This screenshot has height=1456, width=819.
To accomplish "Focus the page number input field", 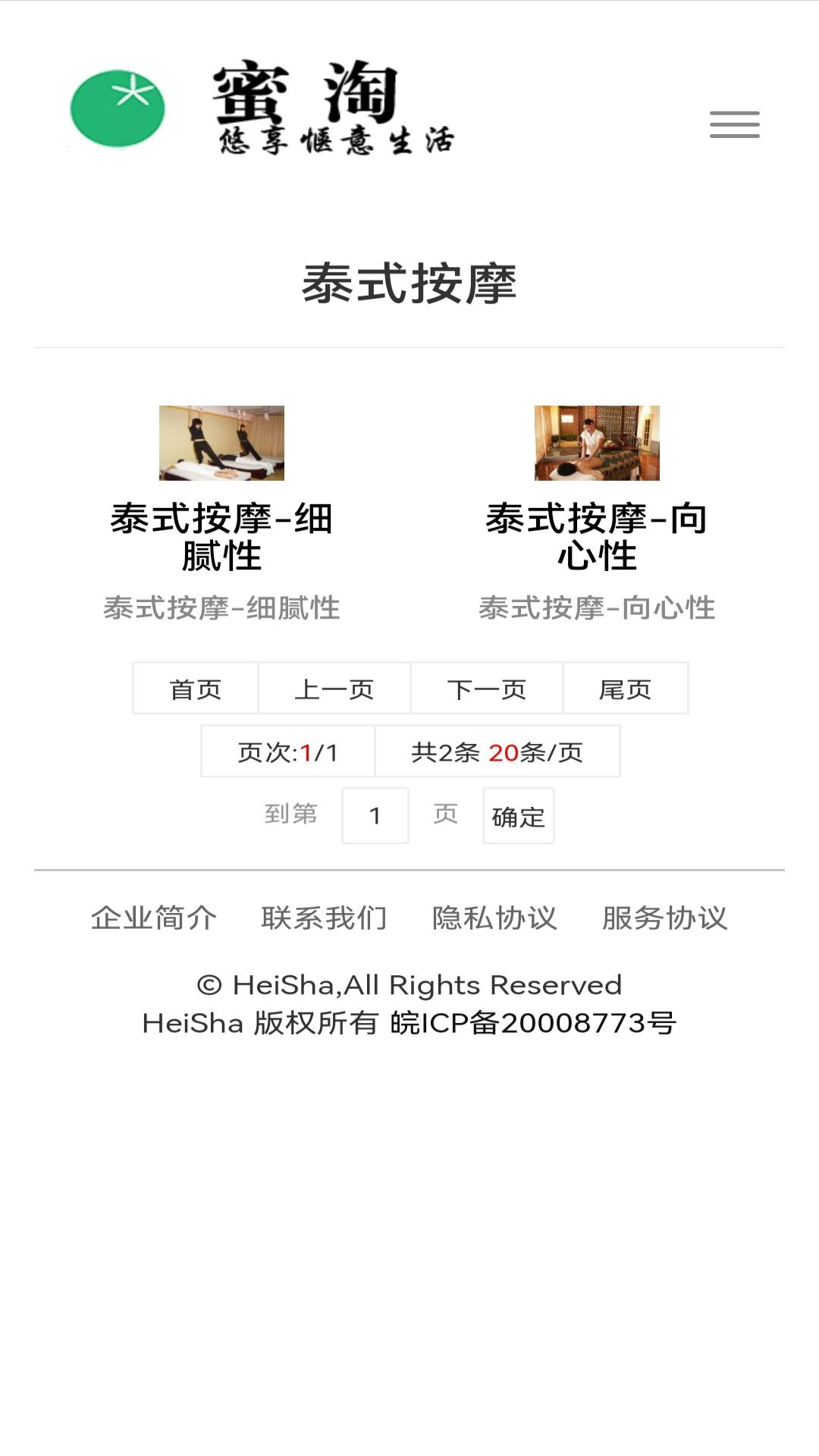I will 375,816.
